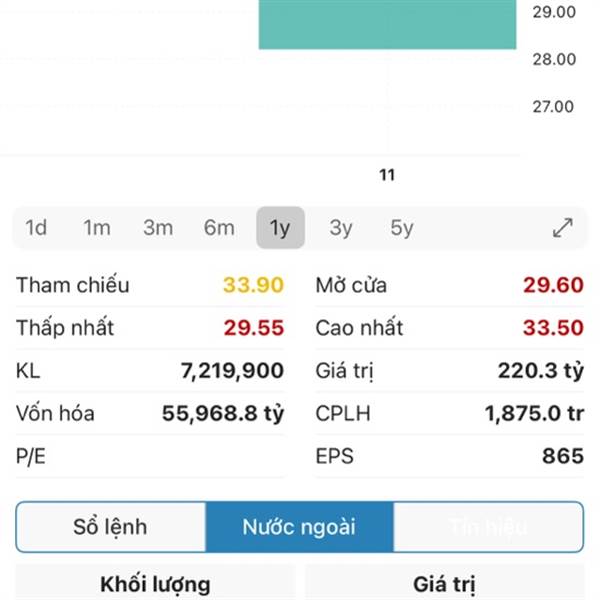Viewport: 600px width, 600px height.
Task: Switch to the Nước ngoài tab
Action: (299, 527)
